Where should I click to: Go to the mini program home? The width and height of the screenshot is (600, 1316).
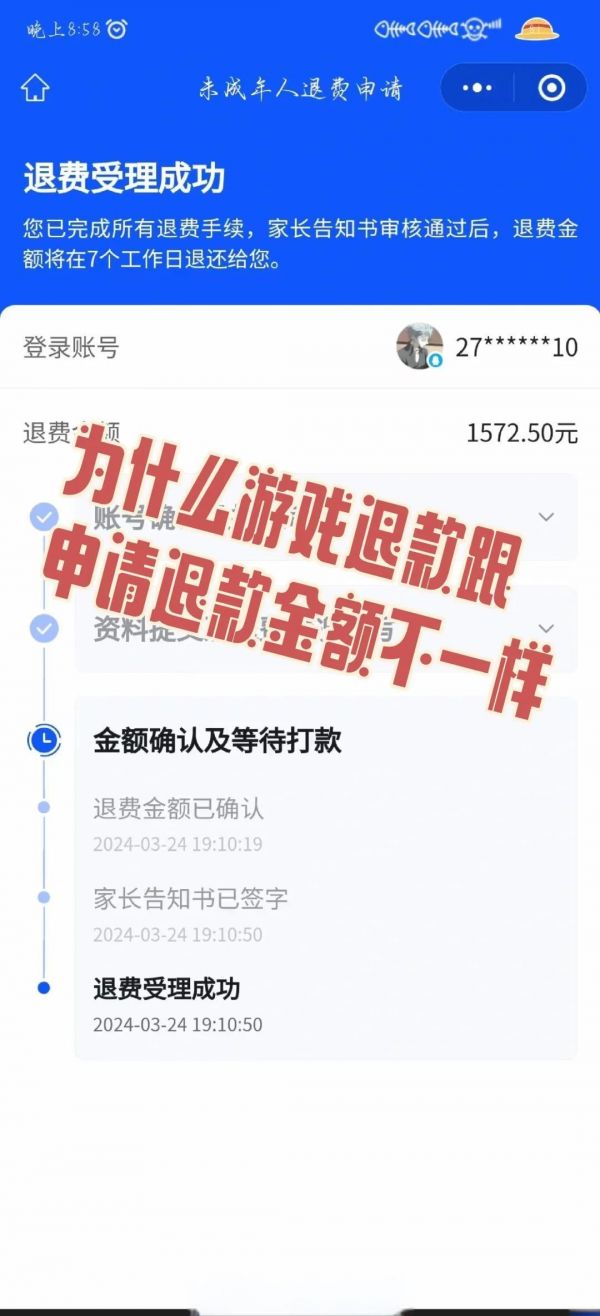tap(35, 88)
